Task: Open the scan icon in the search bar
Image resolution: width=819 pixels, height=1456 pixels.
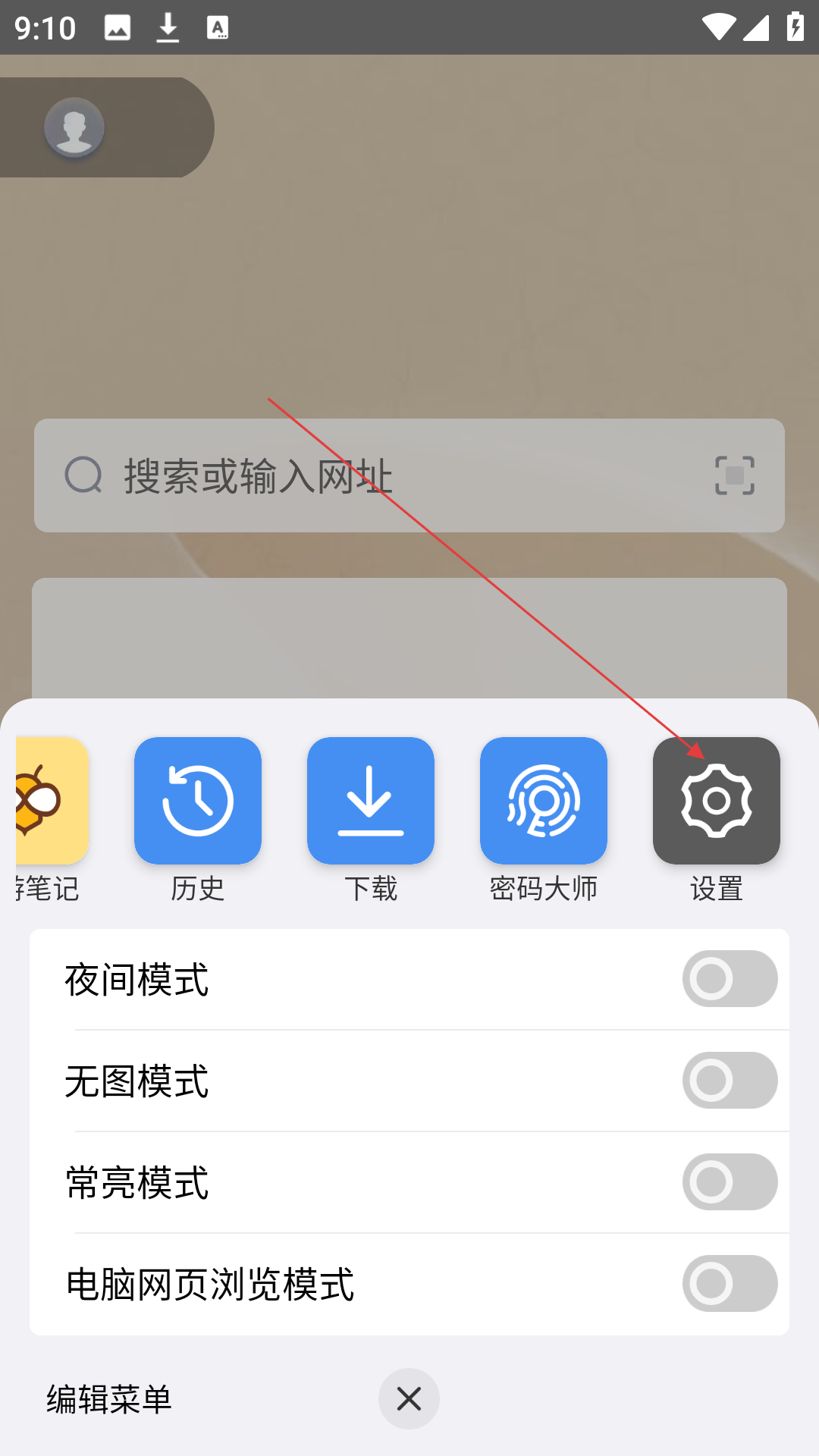Action: click(734, 475)
